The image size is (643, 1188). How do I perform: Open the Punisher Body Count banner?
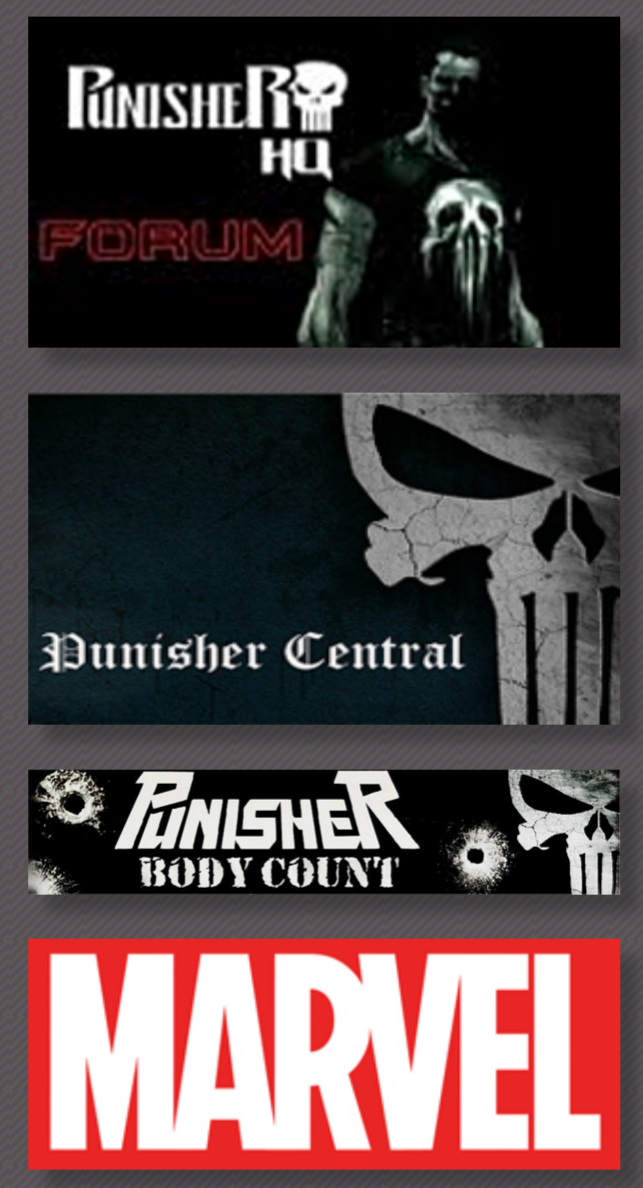(x=323, y=832)
